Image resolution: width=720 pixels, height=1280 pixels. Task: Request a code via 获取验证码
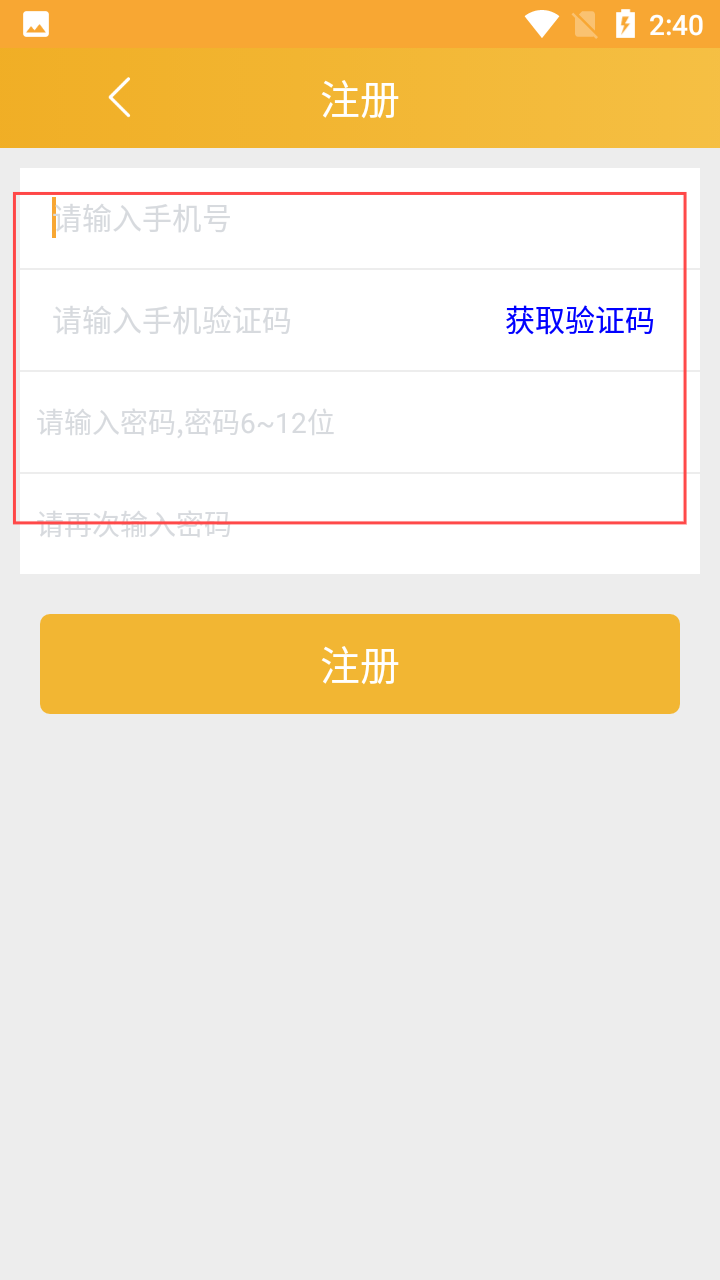click(x=580, y=321)
